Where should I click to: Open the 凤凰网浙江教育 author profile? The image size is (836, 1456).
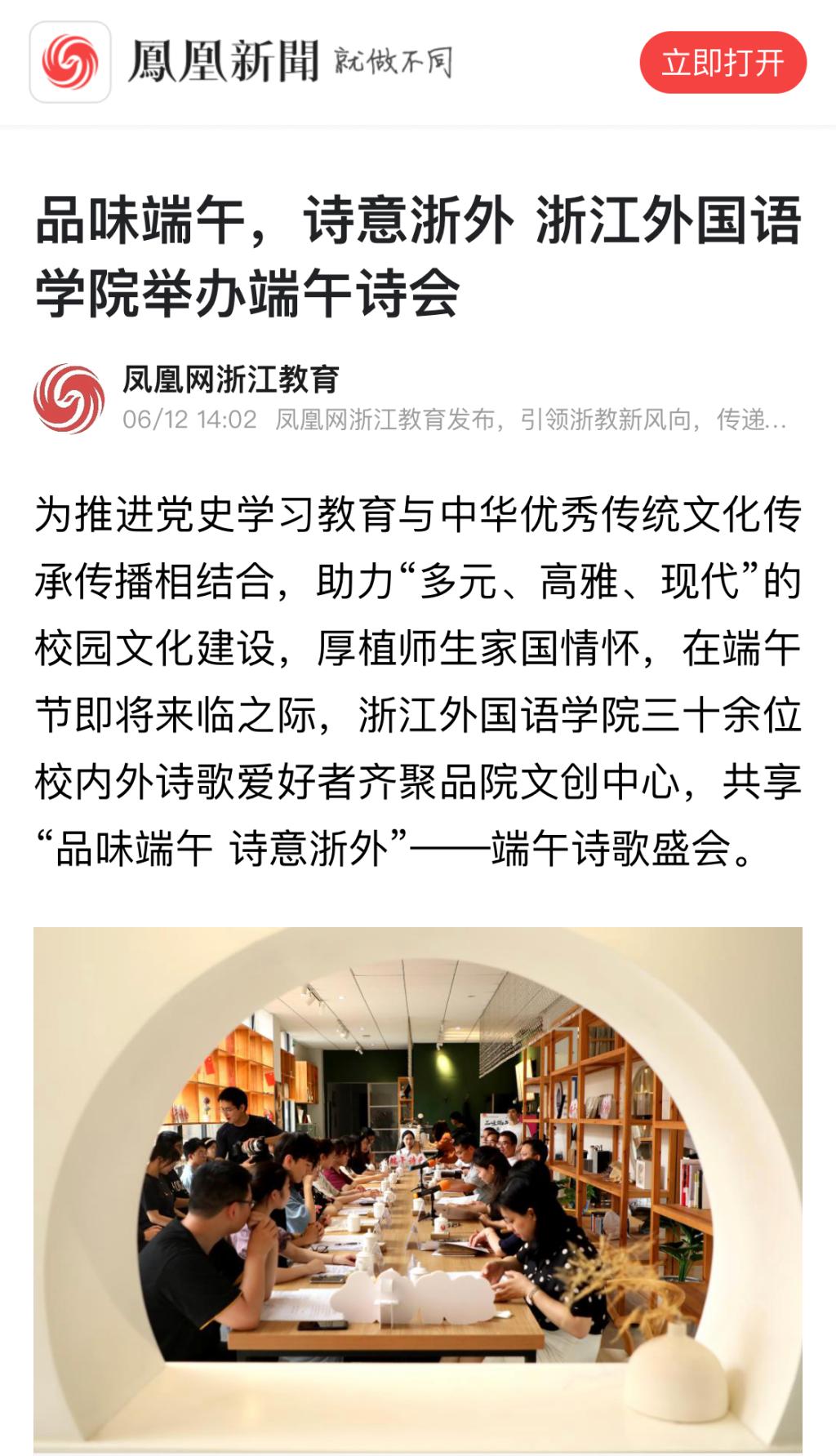(x=230, y=380)
